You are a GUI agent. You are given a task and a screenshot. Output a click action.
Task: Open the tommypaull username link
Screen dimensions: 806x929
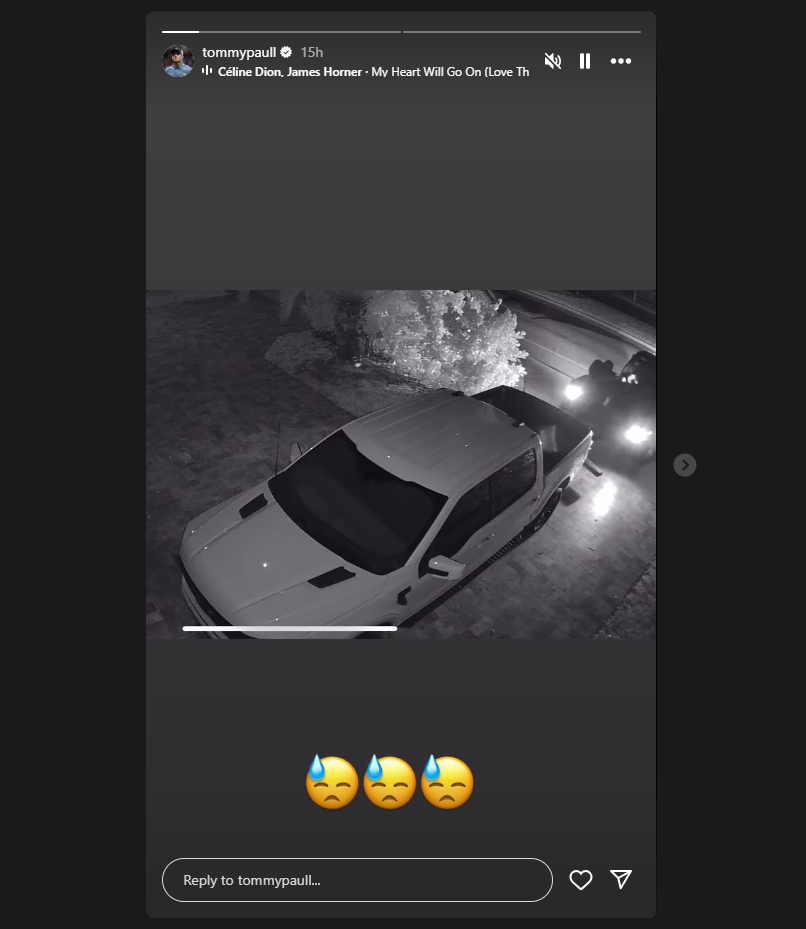pyautogui.click(x=239, y=52)
